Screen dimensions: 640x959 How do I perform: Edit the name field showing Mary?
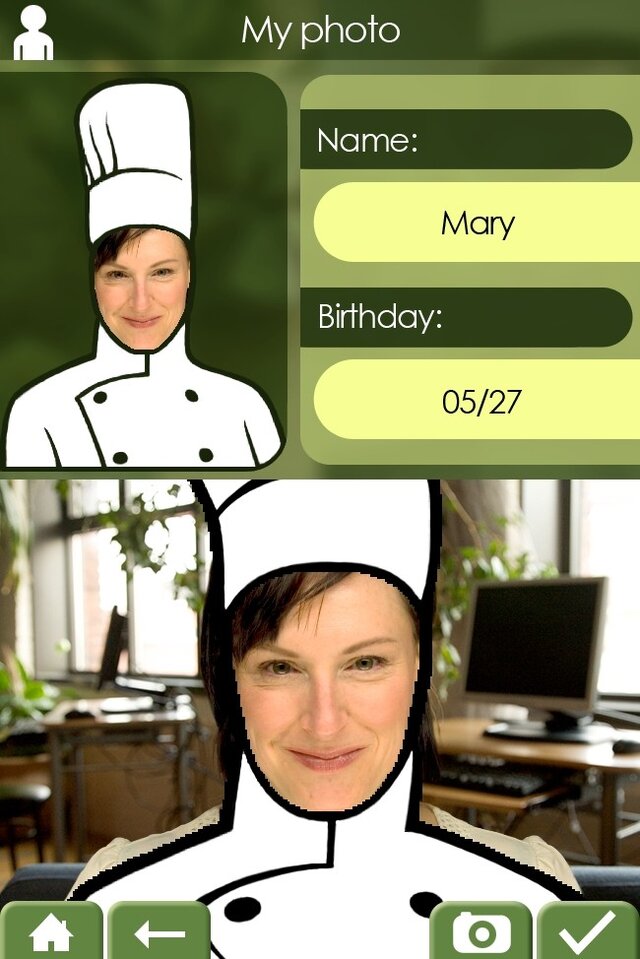(477, 222)
